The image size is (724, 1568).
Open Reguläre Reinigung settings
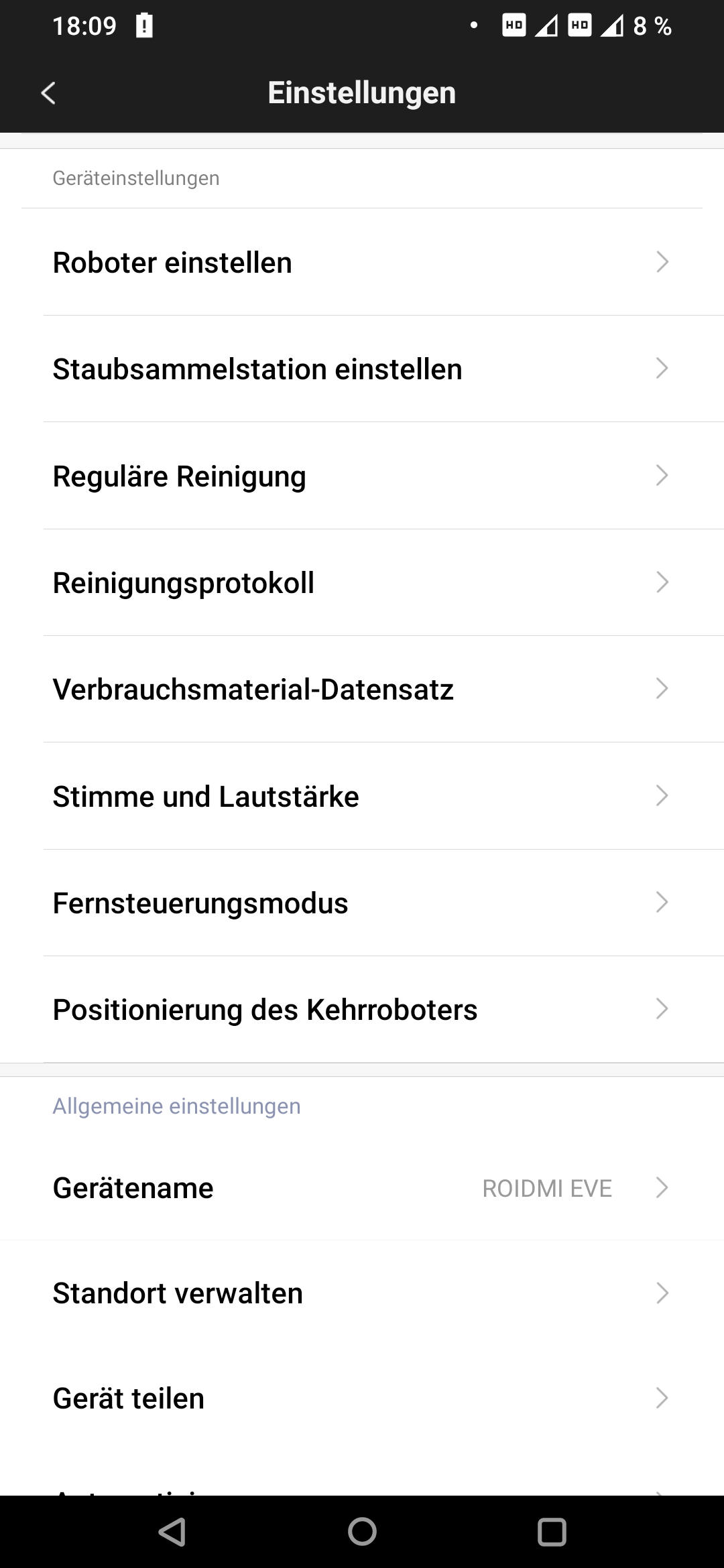(x=362, y=476)
